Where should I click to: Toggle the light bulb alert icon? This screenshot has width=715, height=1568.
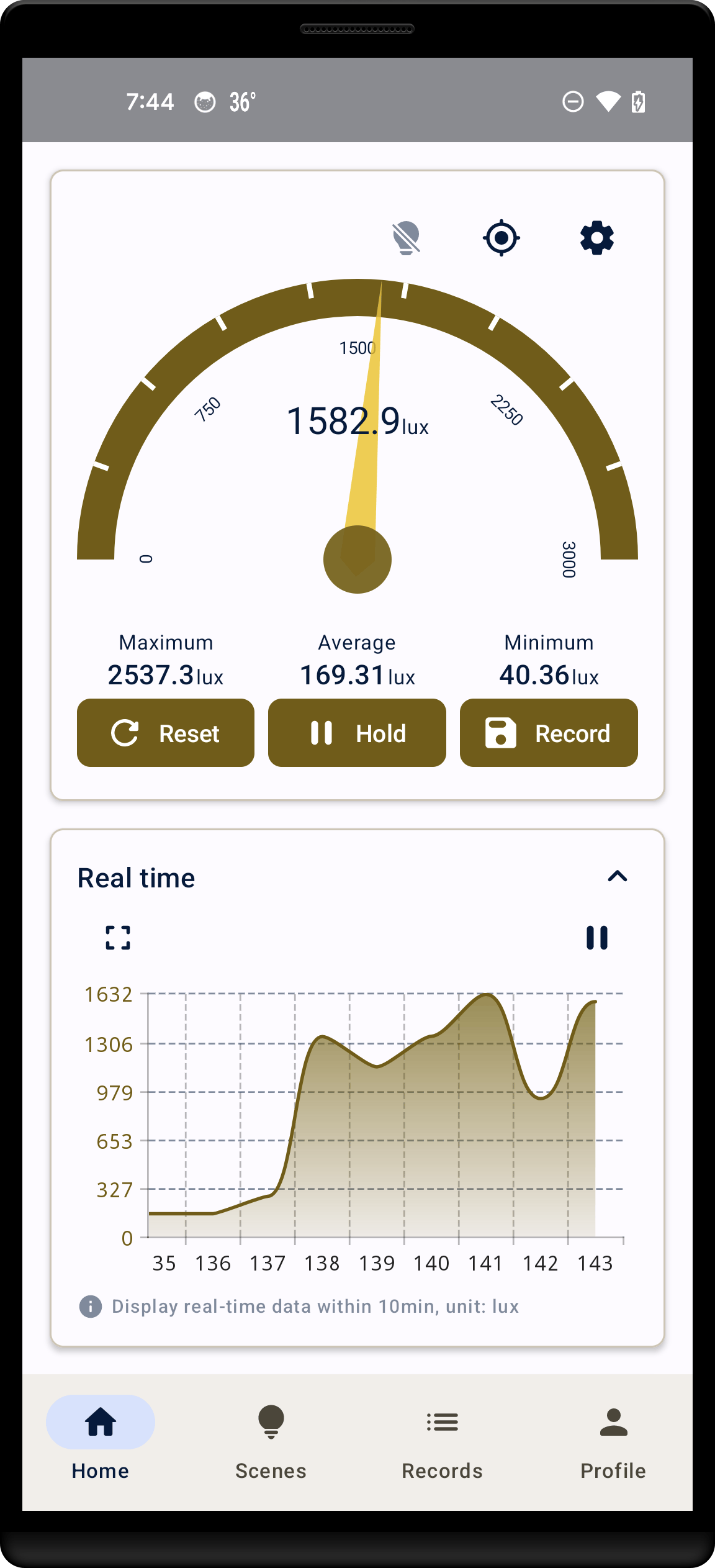[x=407, y=238]
